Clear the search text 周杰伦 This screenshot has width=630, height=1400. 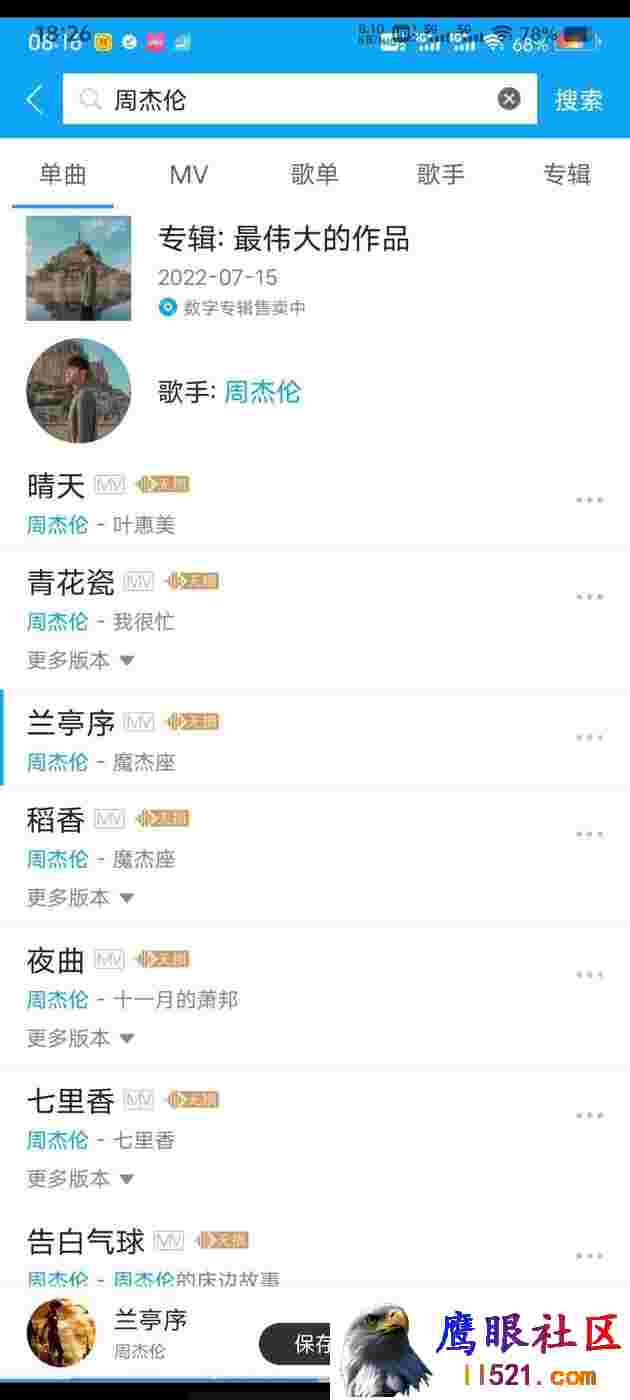pyautogui.click(x=509, y=99)
